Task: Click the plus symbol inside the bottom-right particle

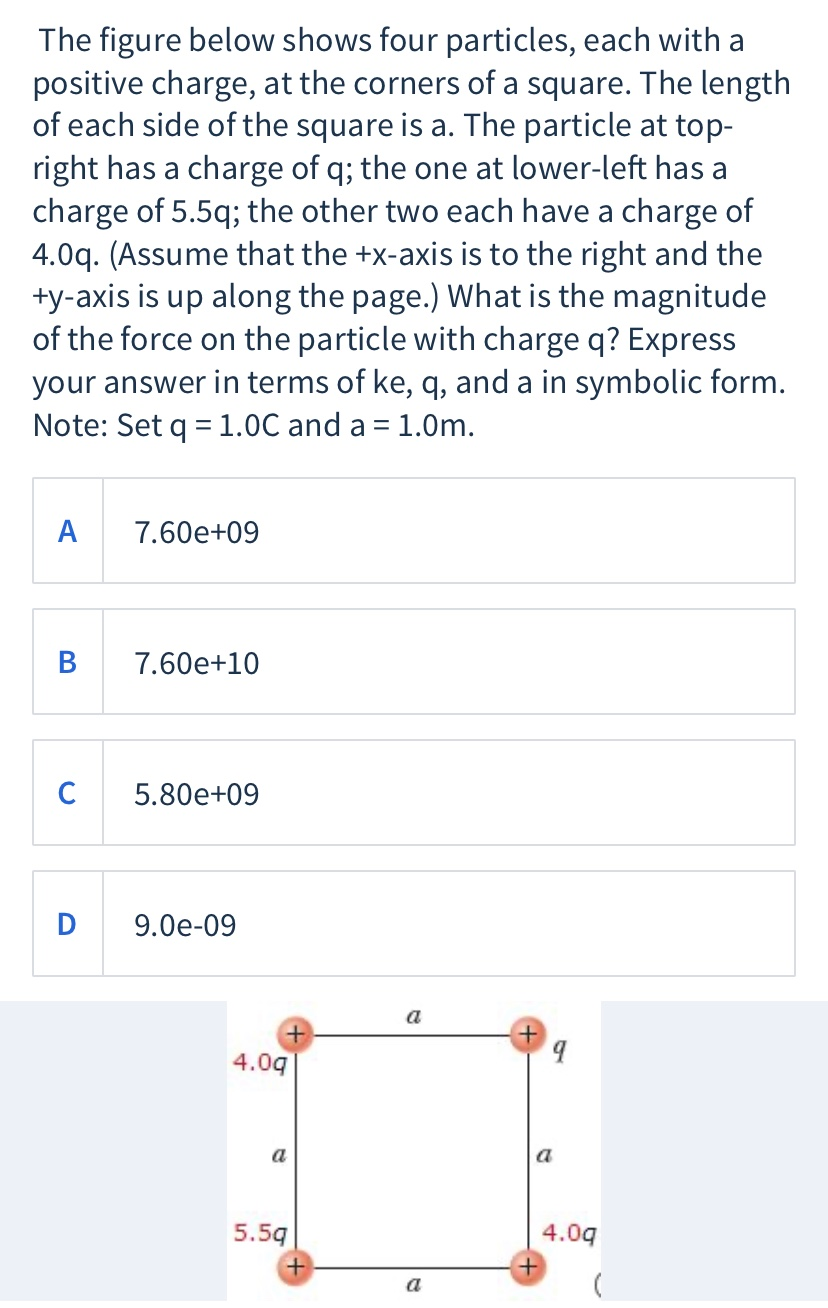Action: point(528,1266)
